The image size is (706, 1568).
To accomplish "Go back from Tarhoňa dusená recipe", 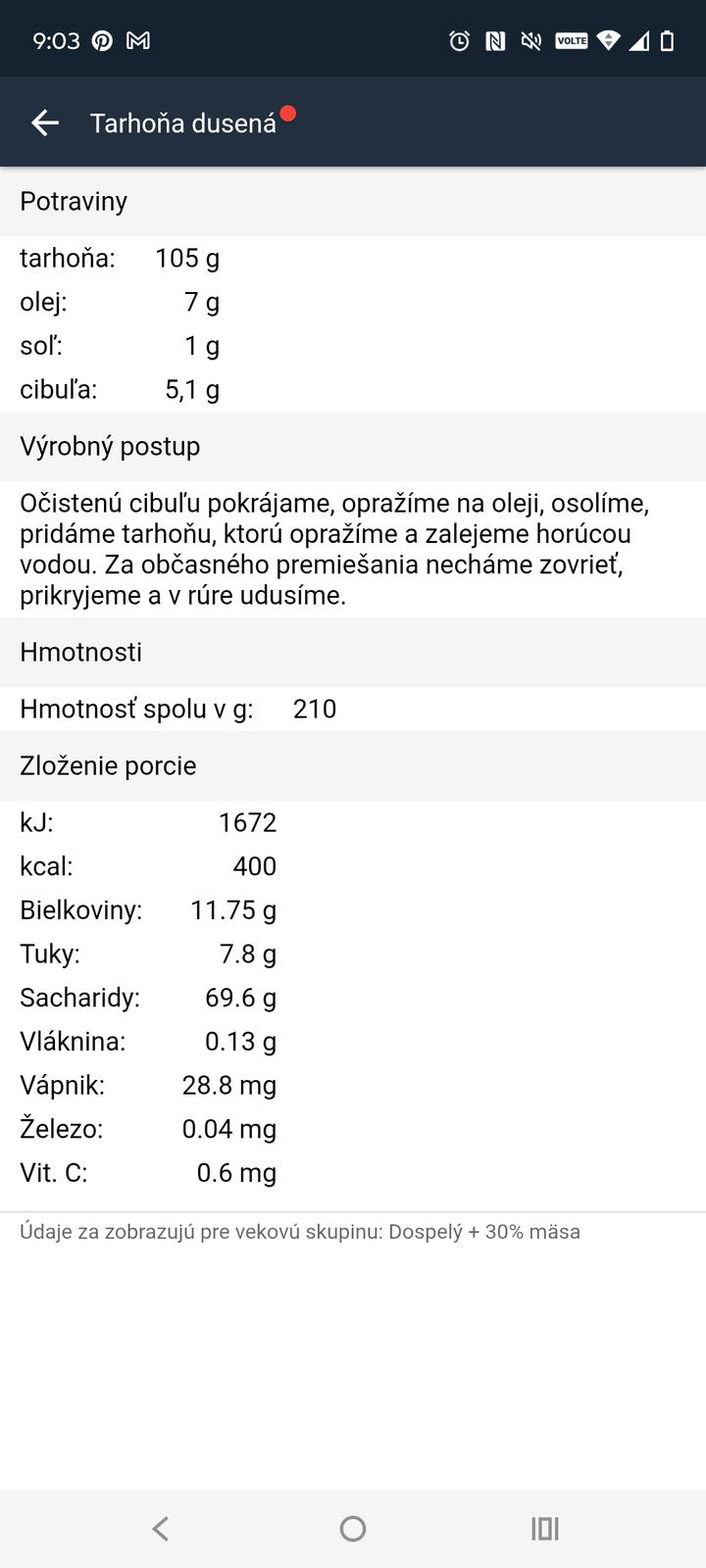I will tap(45, 122).
